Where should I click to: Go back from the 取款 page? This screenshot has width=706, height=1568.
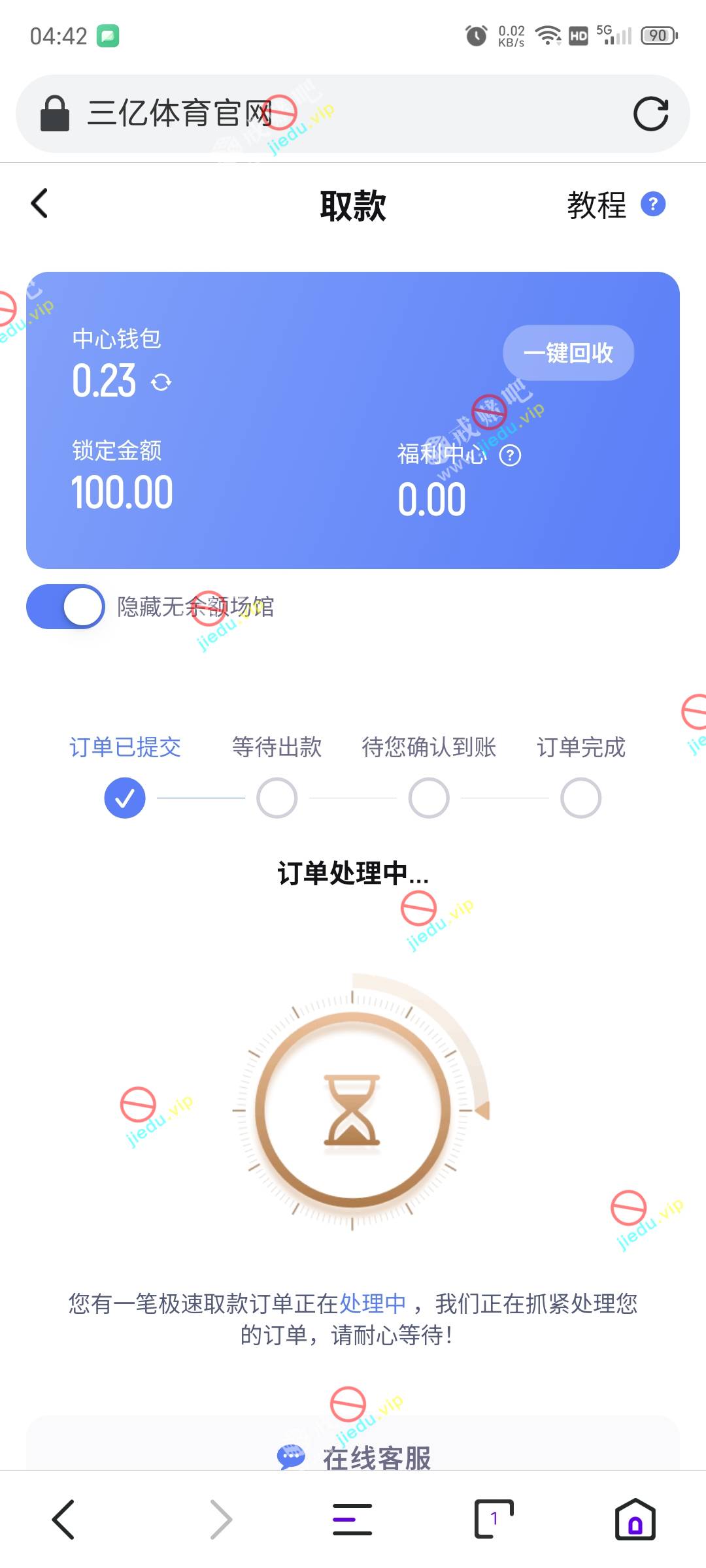[40, 204]
